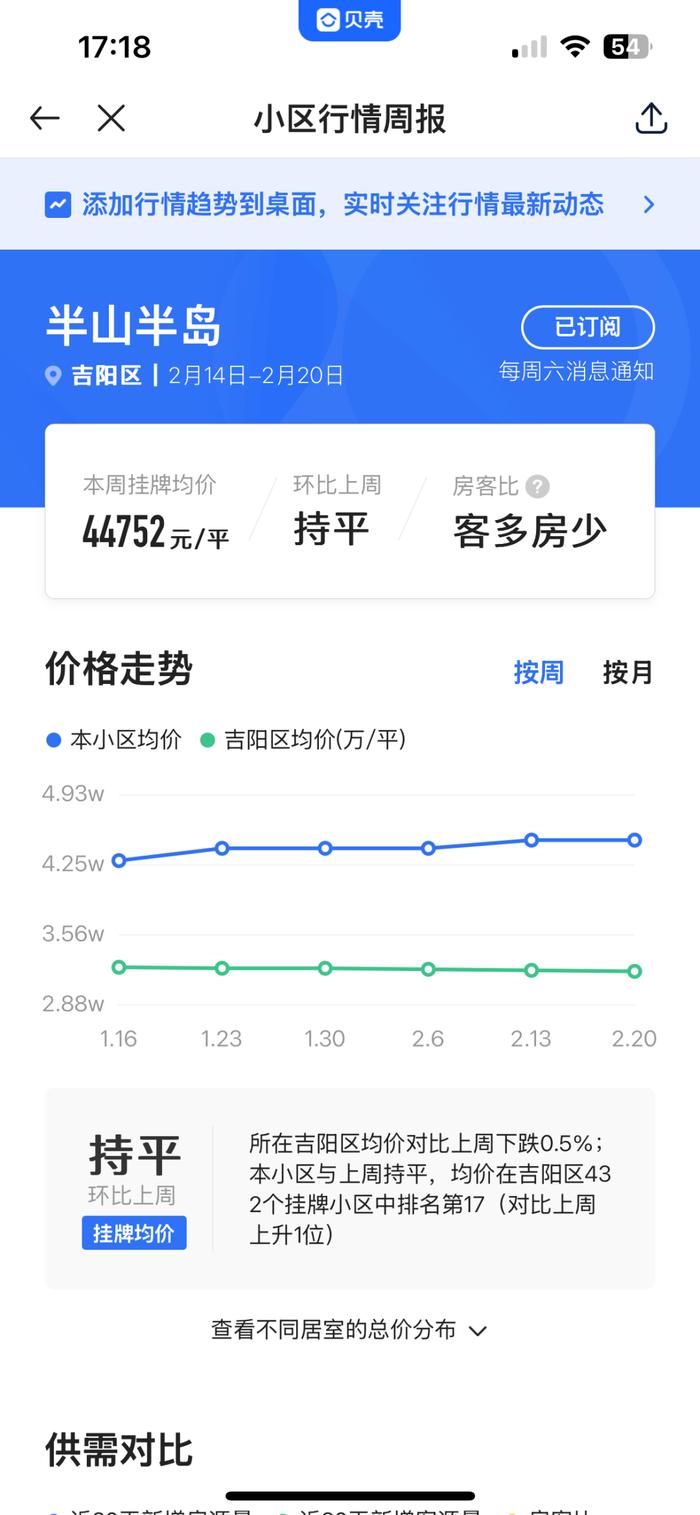The width and height of the screenshot is (700, 1515).
Task: Close the weekly report page
Action: tap(111, 119)
